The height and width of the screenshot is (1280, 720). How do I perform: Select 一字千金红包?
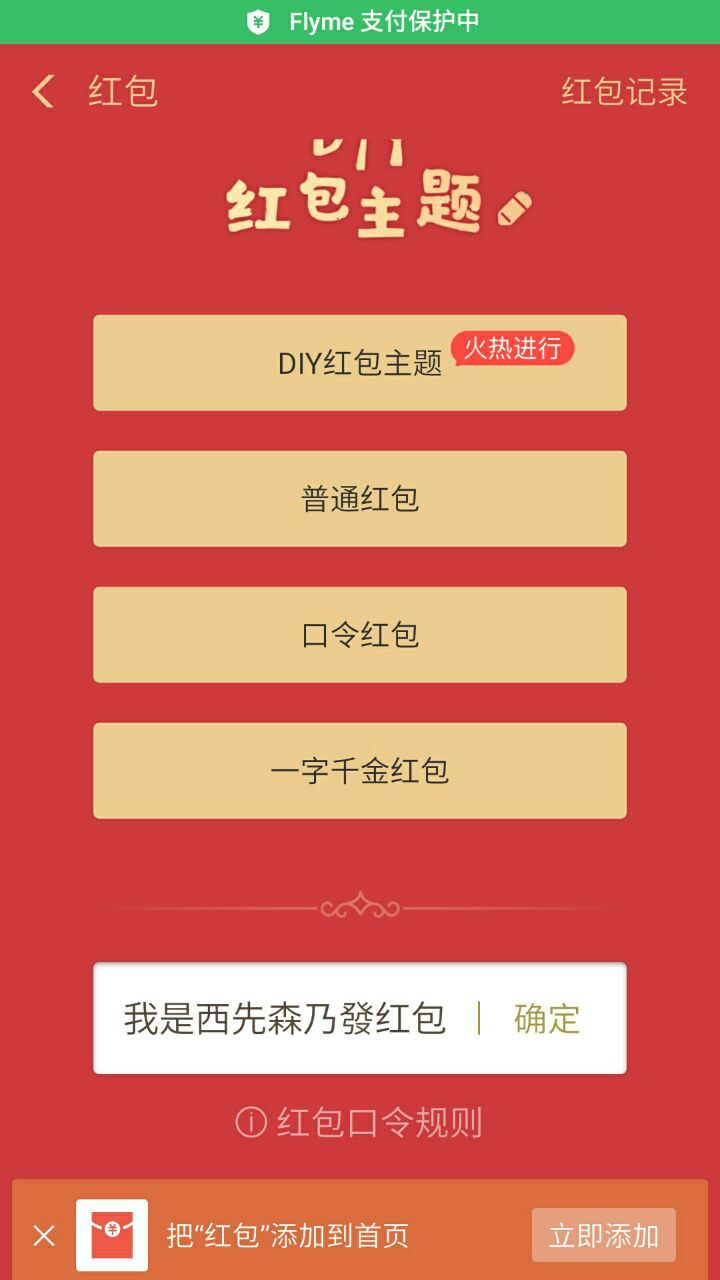click(360, 771)
